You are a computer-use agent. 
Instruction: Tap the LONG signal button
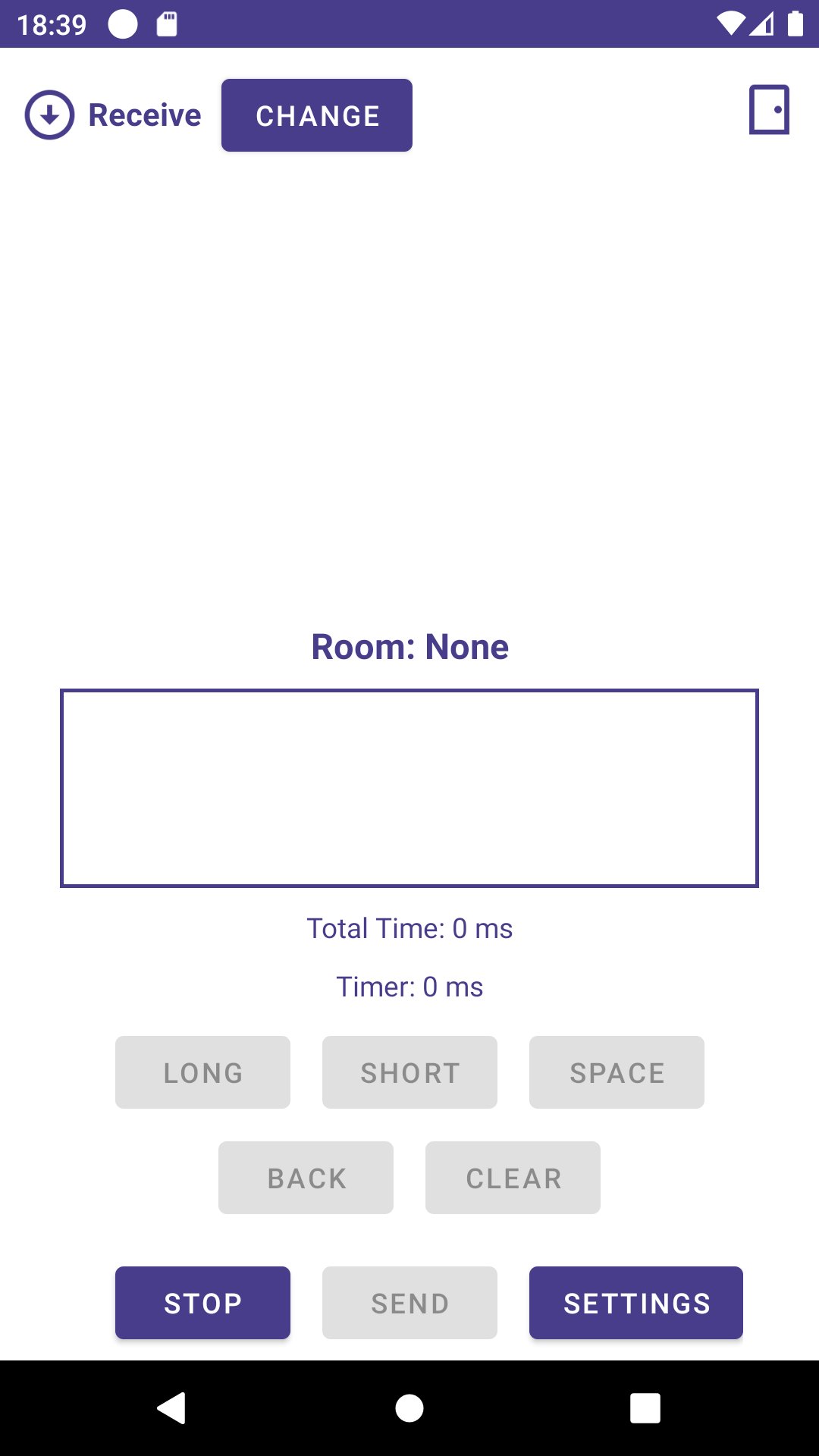click(202, 1072)
